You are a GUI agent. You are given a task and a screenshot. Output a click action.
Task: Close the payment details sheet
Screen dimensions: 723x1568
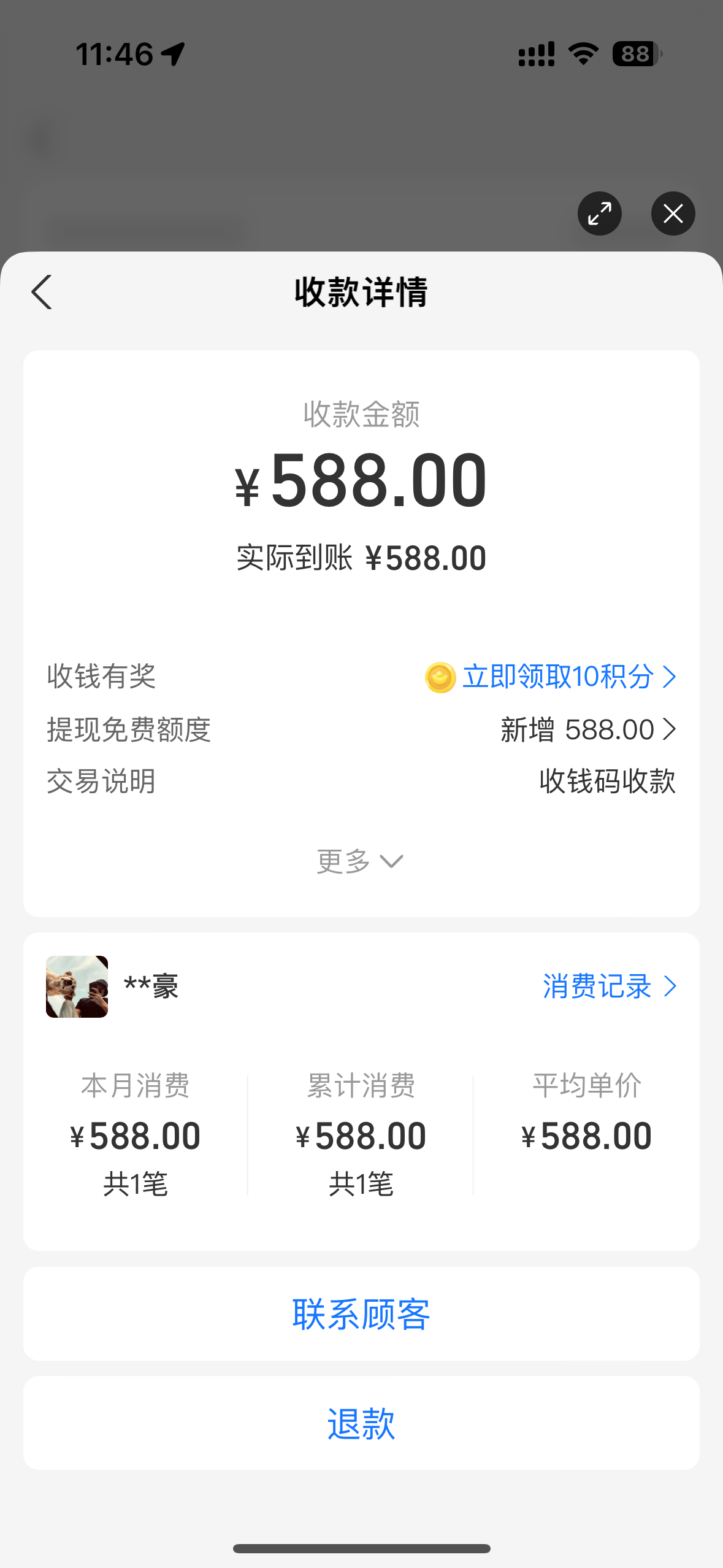(x=673, y=213)
